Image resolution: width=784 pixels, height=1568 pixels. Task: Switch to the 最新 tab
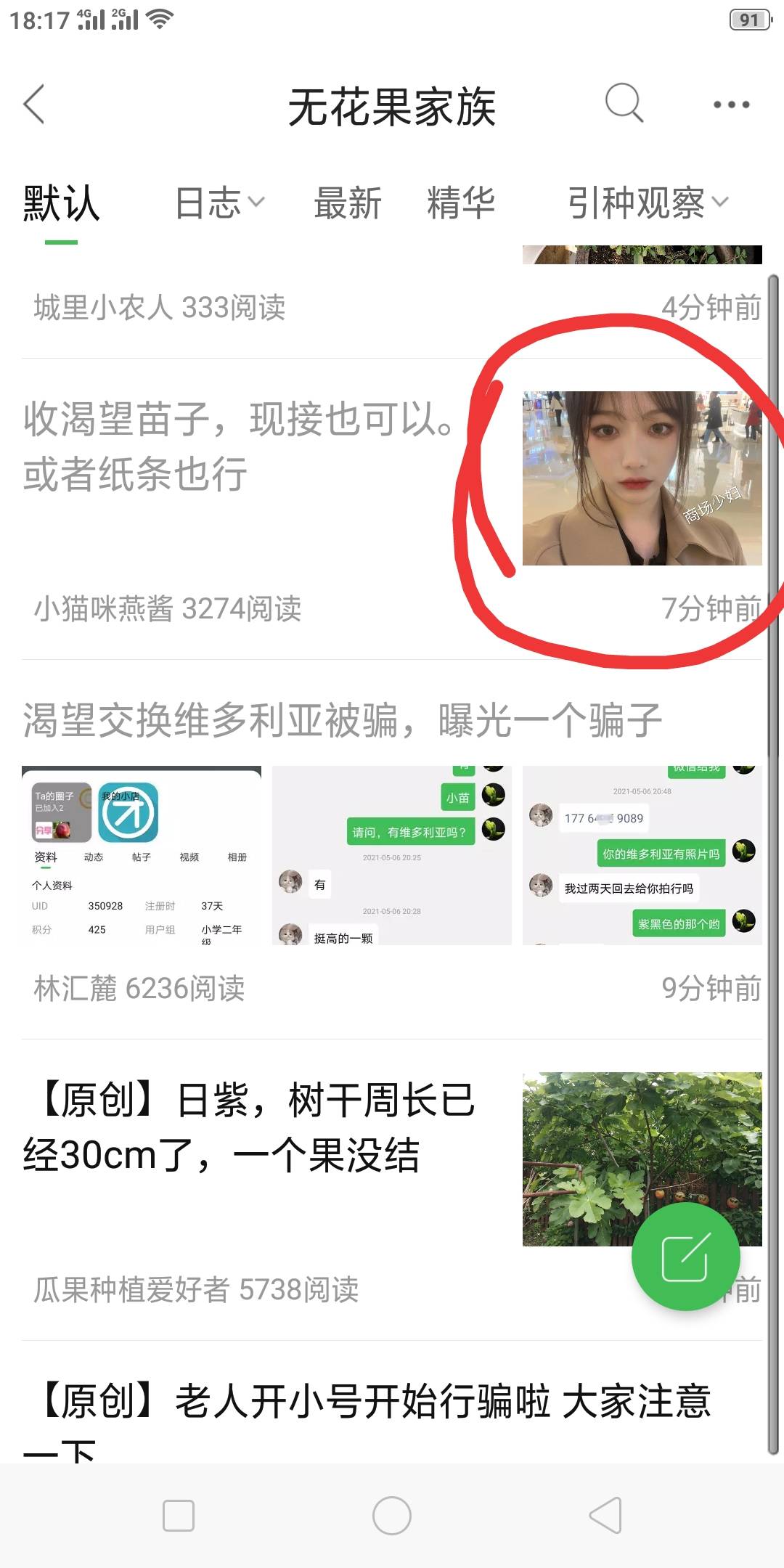coord(348,203)
